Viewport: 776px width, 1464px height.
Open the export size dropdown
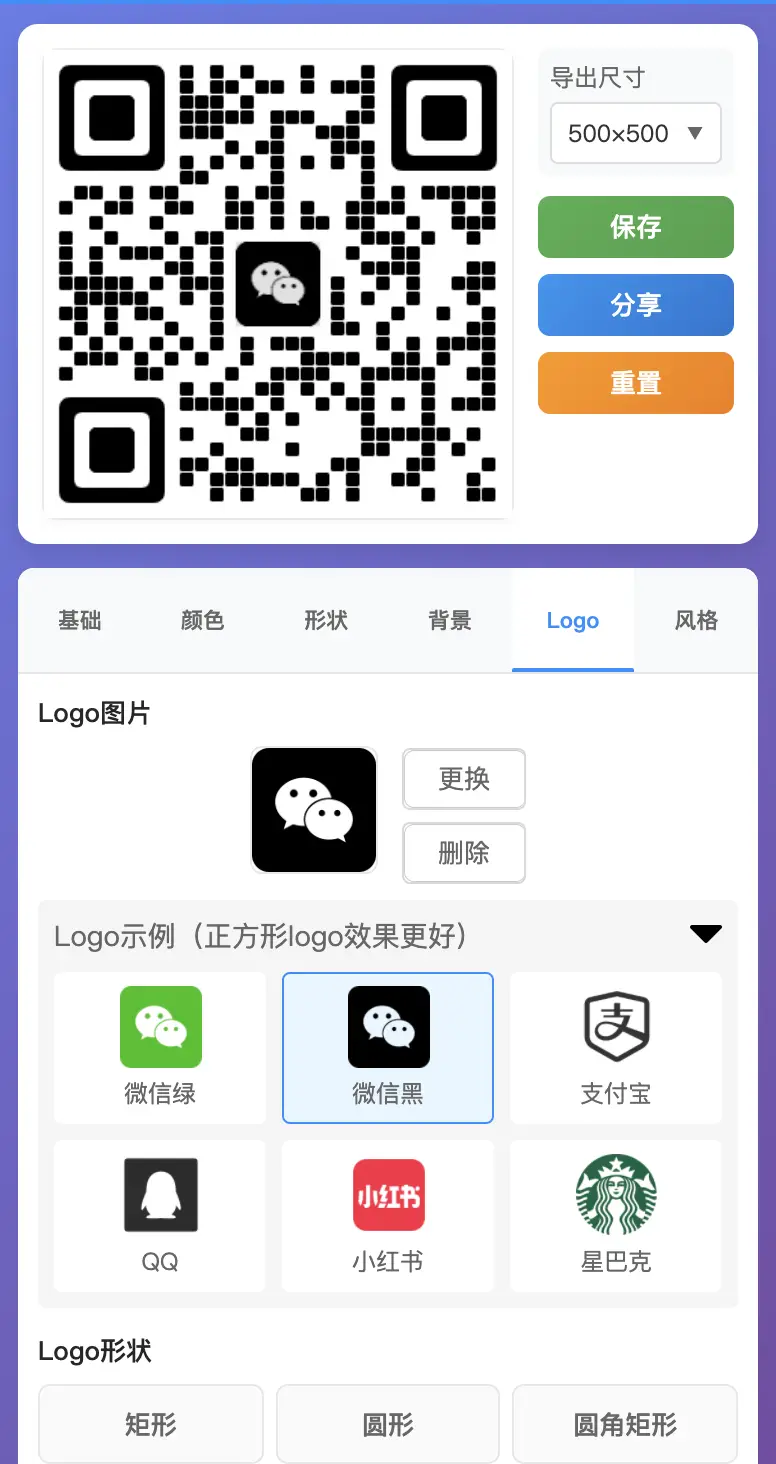coord(635,133)
